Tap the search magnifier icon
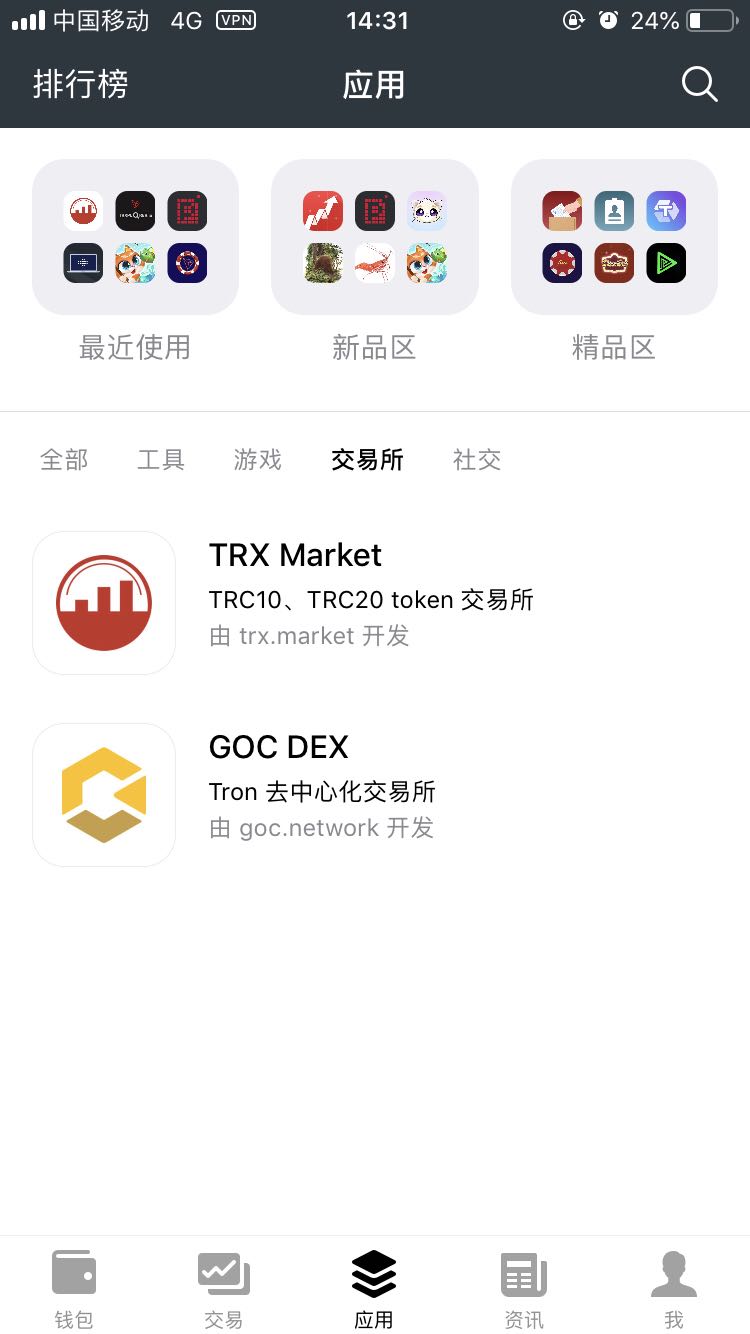The image size is (750, 1334). [699, 85]
